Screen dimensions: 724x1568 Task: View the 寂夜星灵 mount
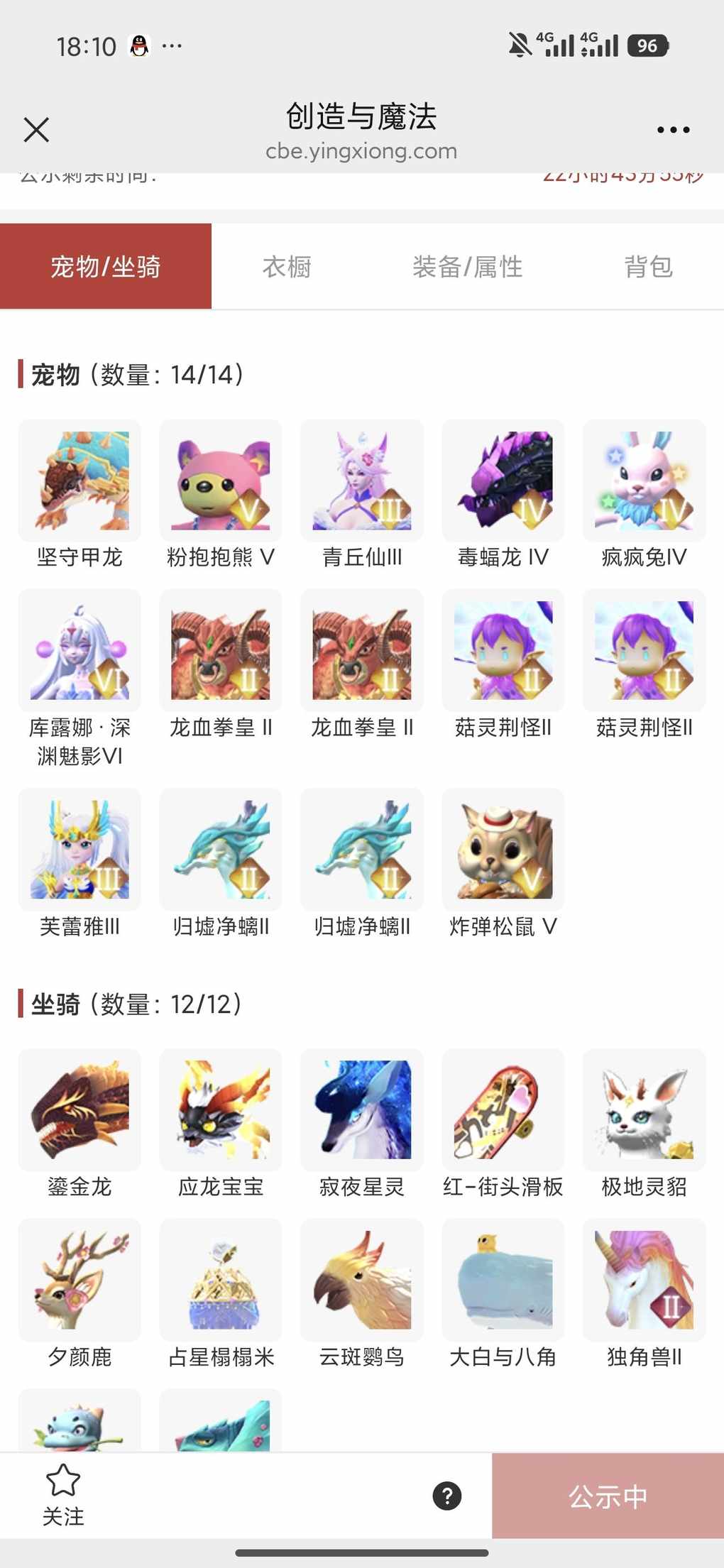(362, 1109)
